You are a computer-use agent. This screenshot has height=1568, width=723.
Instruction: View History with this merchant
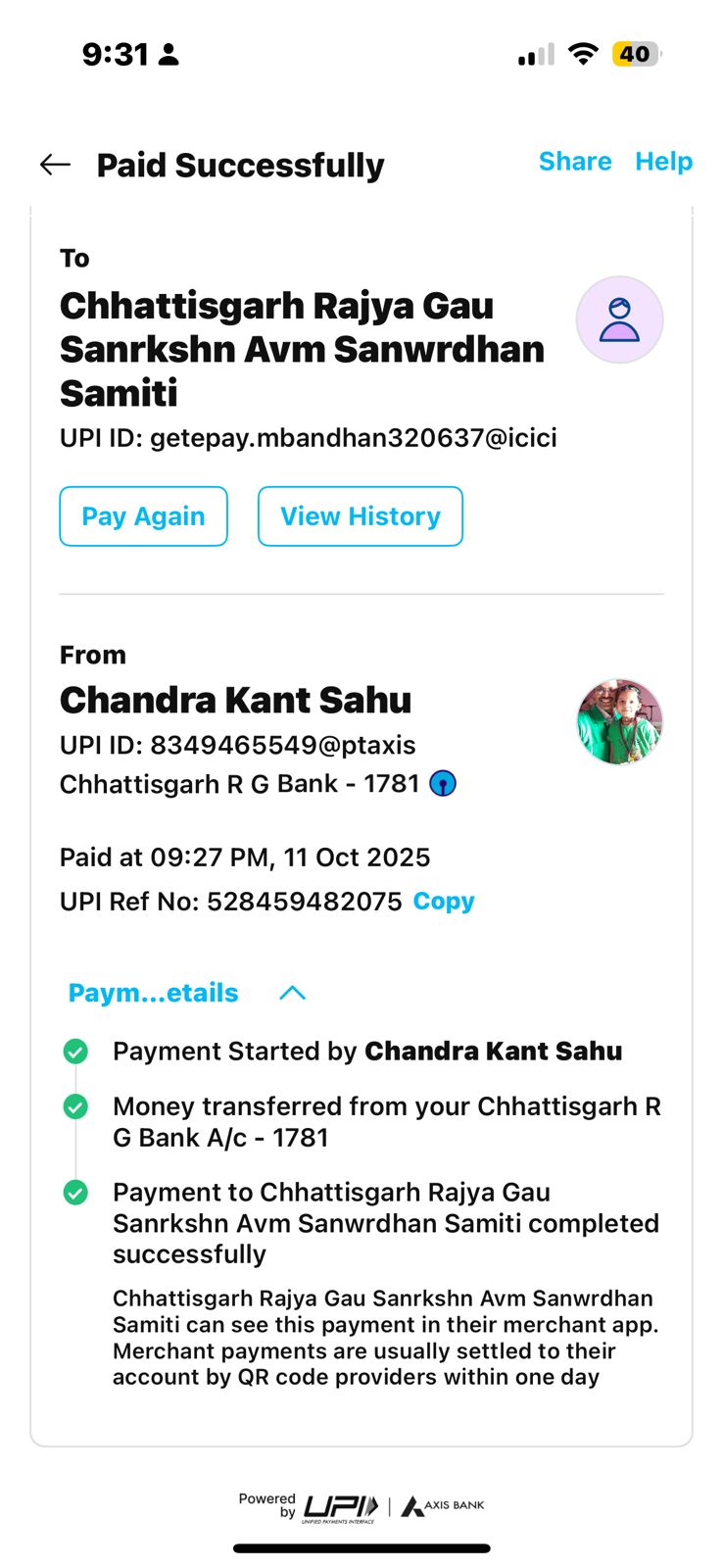coord(360,516)
